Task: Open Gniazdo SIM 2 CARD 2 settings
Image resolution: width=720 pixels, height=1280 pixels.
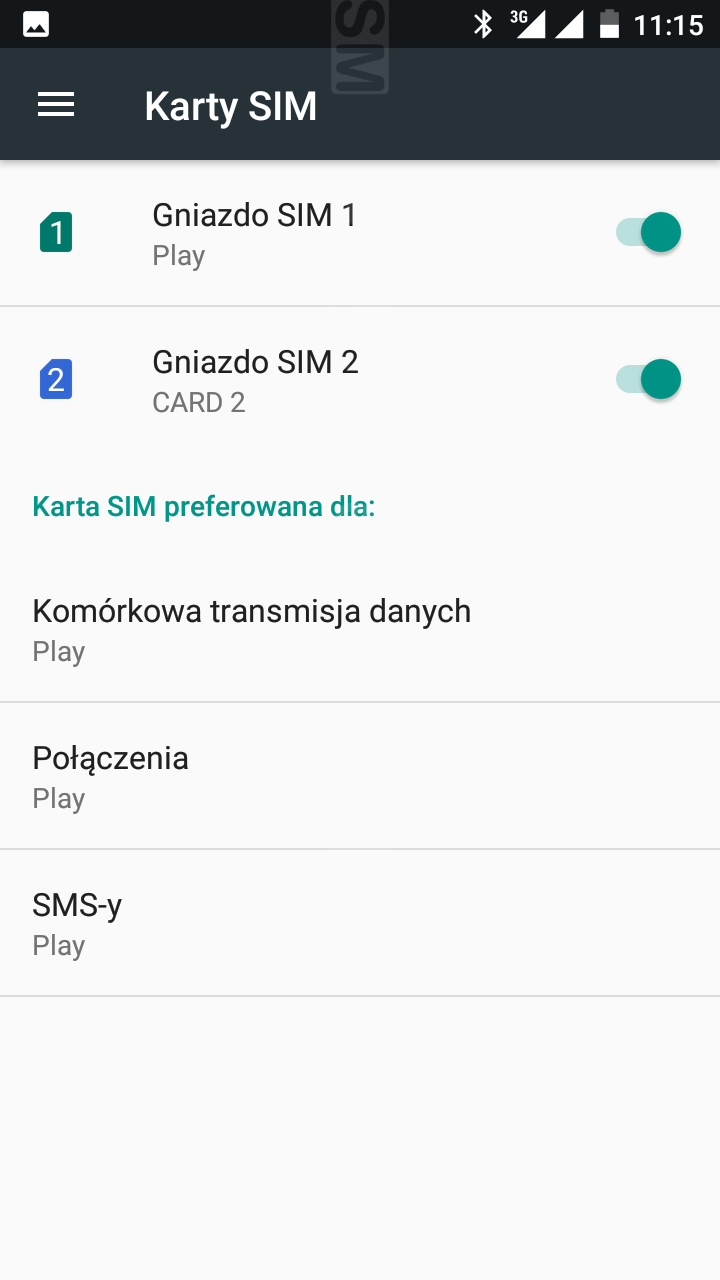Action: point(360,380)
